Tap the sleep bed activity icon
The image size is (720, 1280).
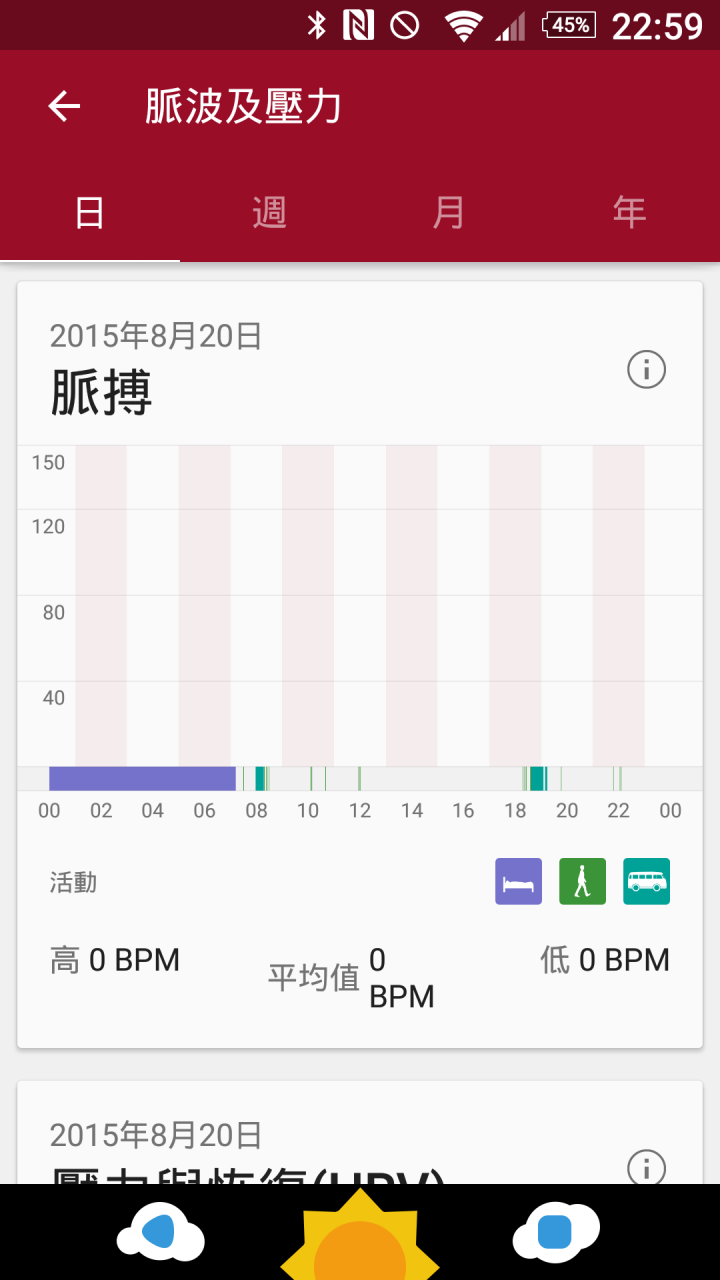click(x=518, y=882)
